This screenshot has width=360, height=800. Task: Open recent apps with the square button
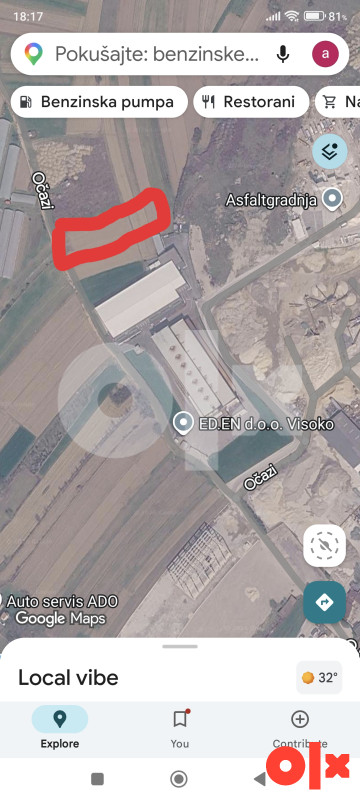[x=97, y=779]
